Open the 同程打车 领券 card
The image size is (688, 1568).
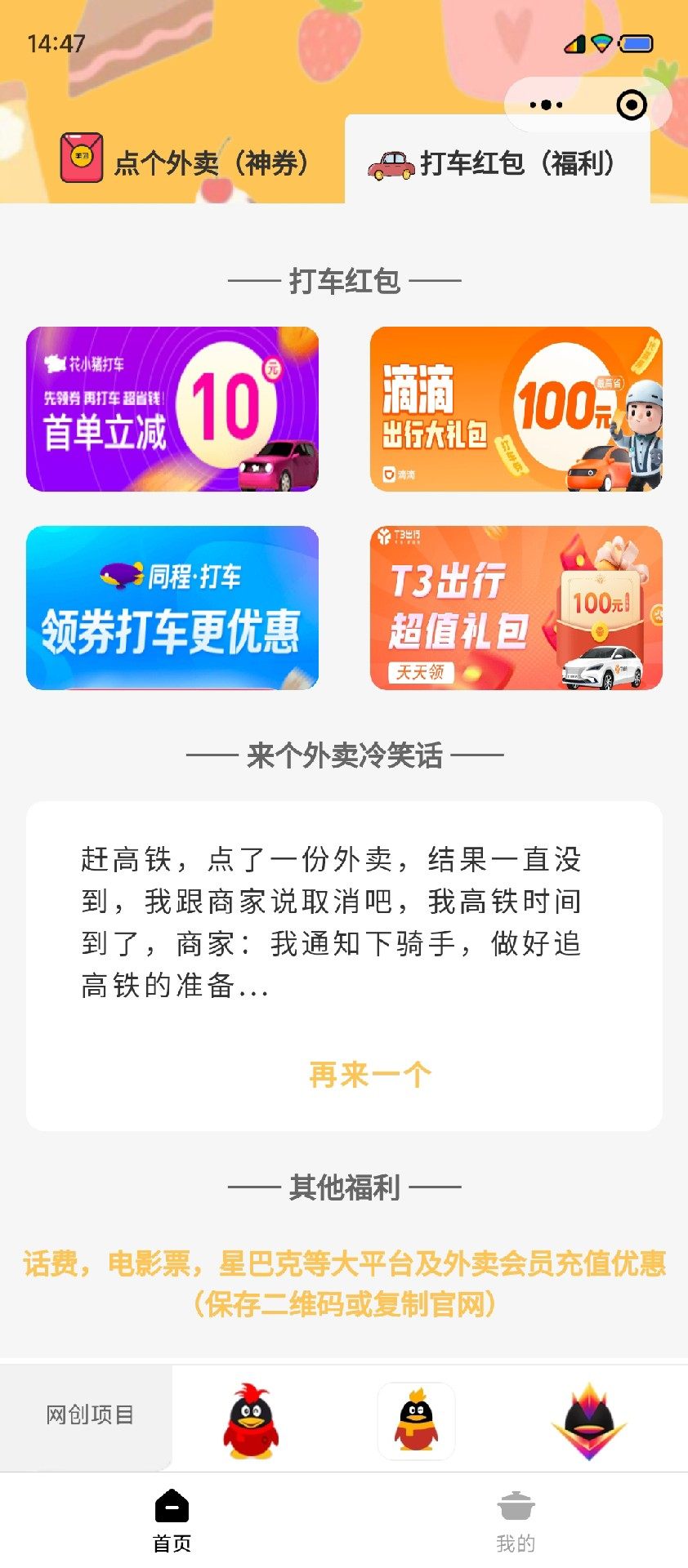172,608
